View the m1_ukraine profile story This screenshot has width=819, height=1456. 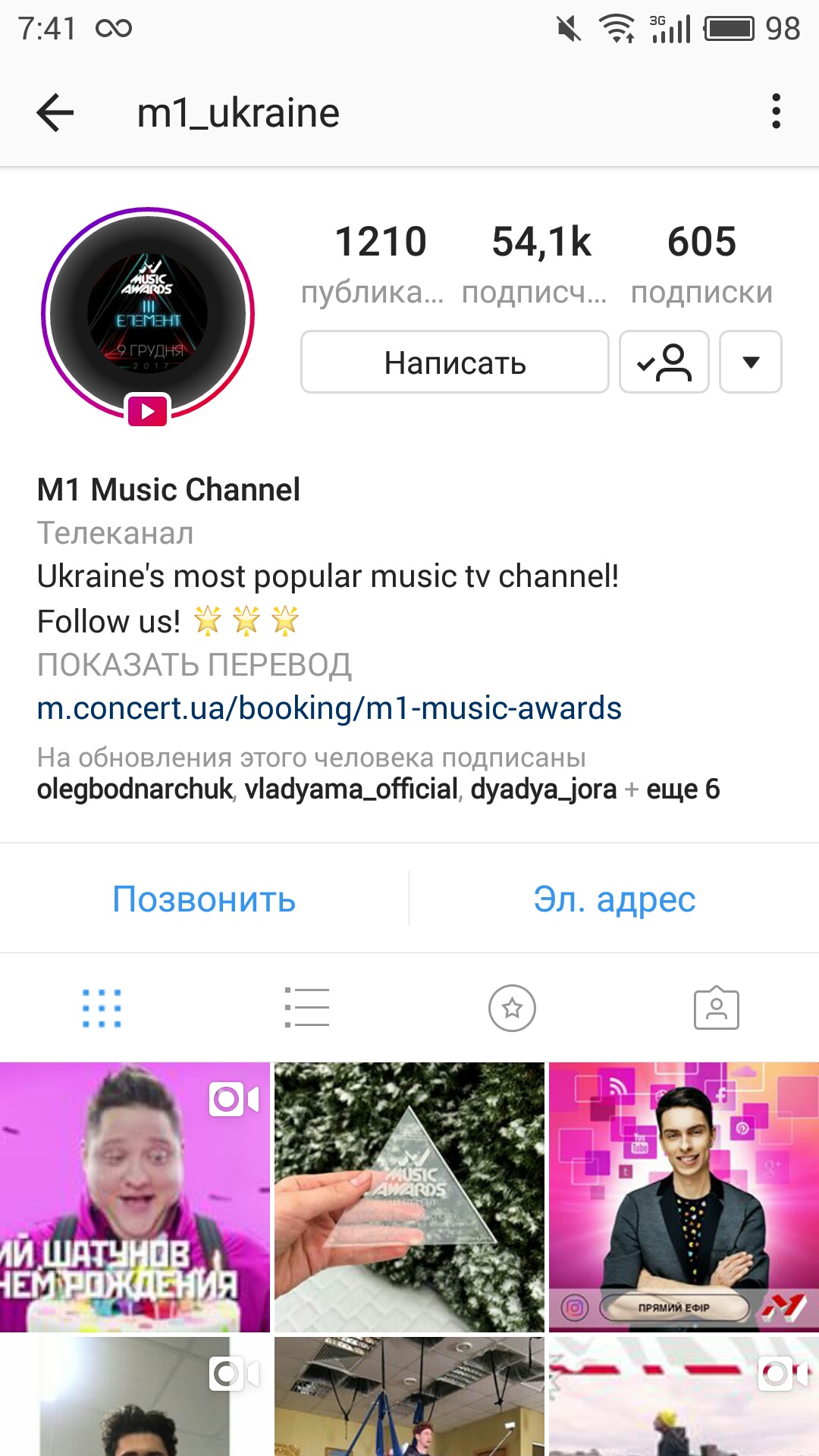coord(148,314)
